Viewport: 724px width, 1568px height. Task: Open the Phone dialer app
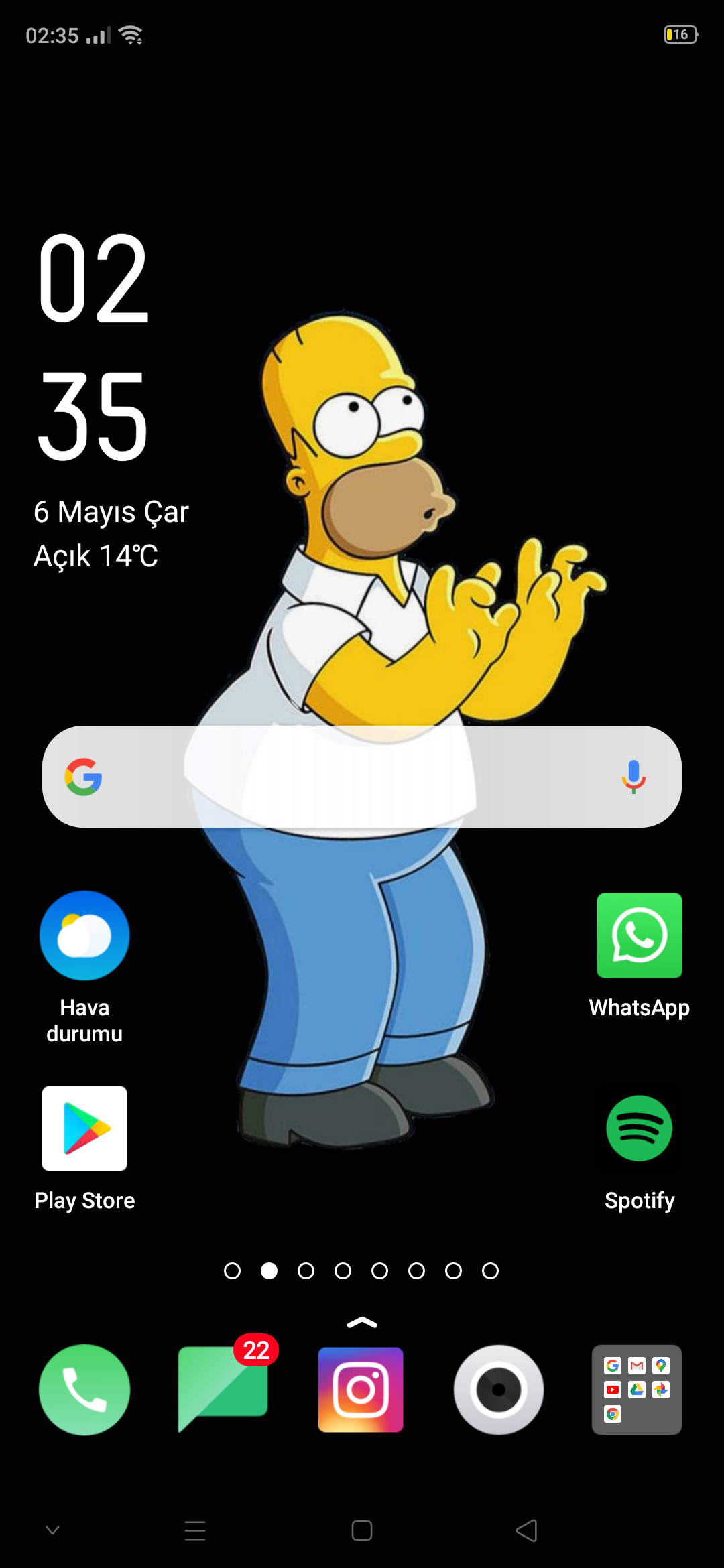(x=84, y=1390)
